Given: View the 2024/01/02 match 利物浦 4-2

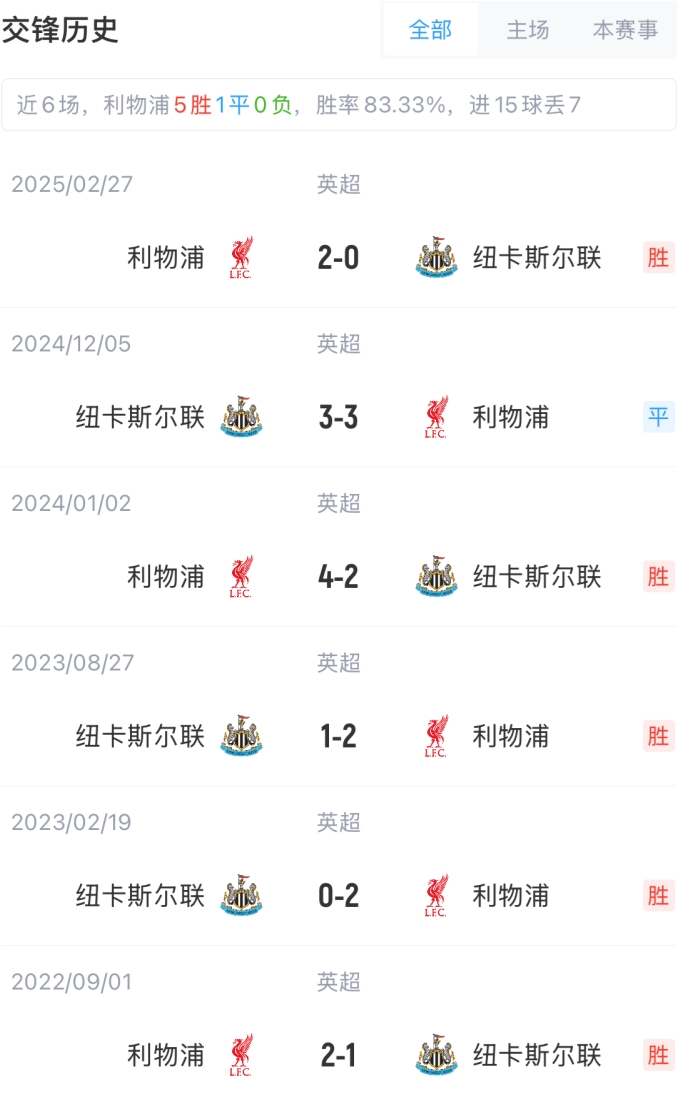Looking at the screenshot, I should coord(338,577).
